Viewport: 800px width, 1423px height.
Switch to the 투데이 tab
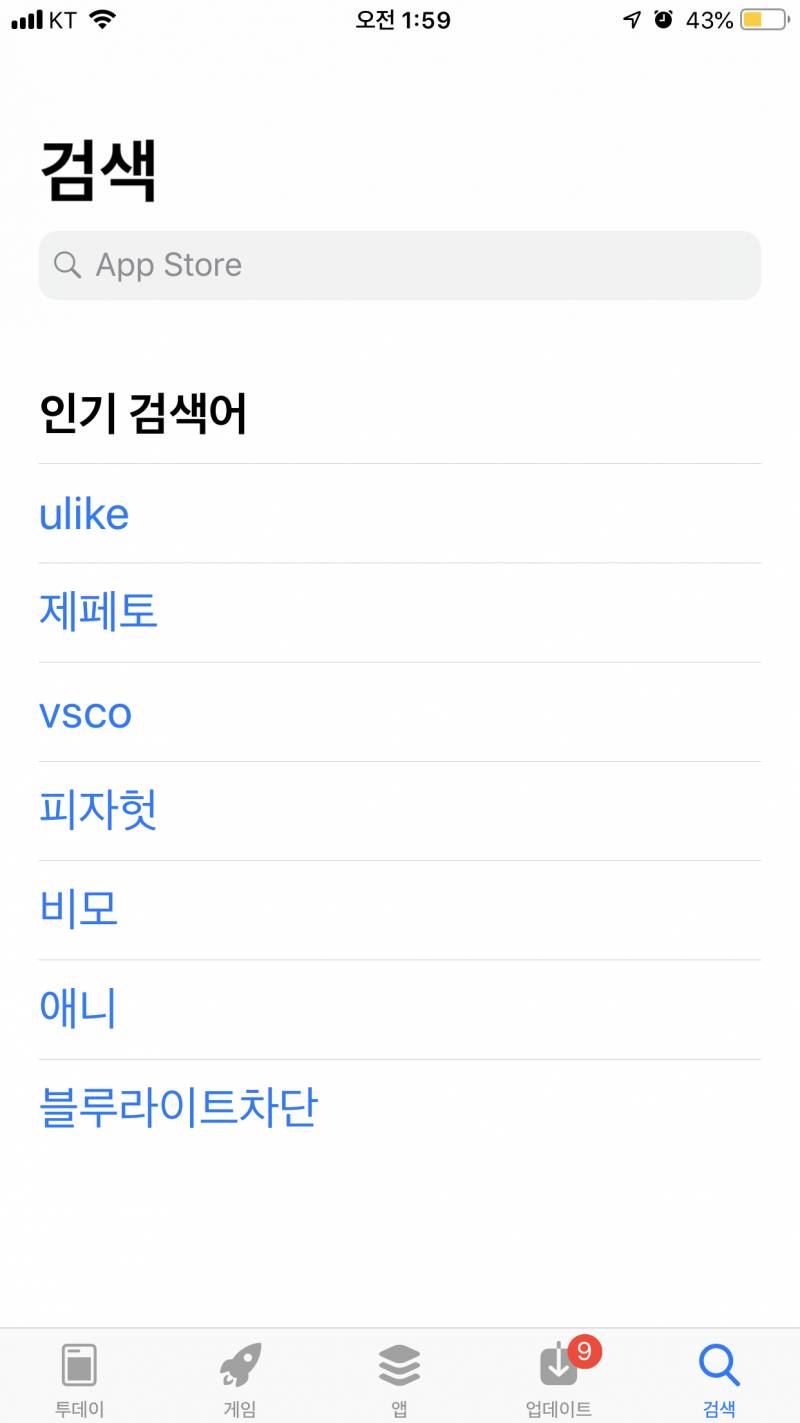79,1375
